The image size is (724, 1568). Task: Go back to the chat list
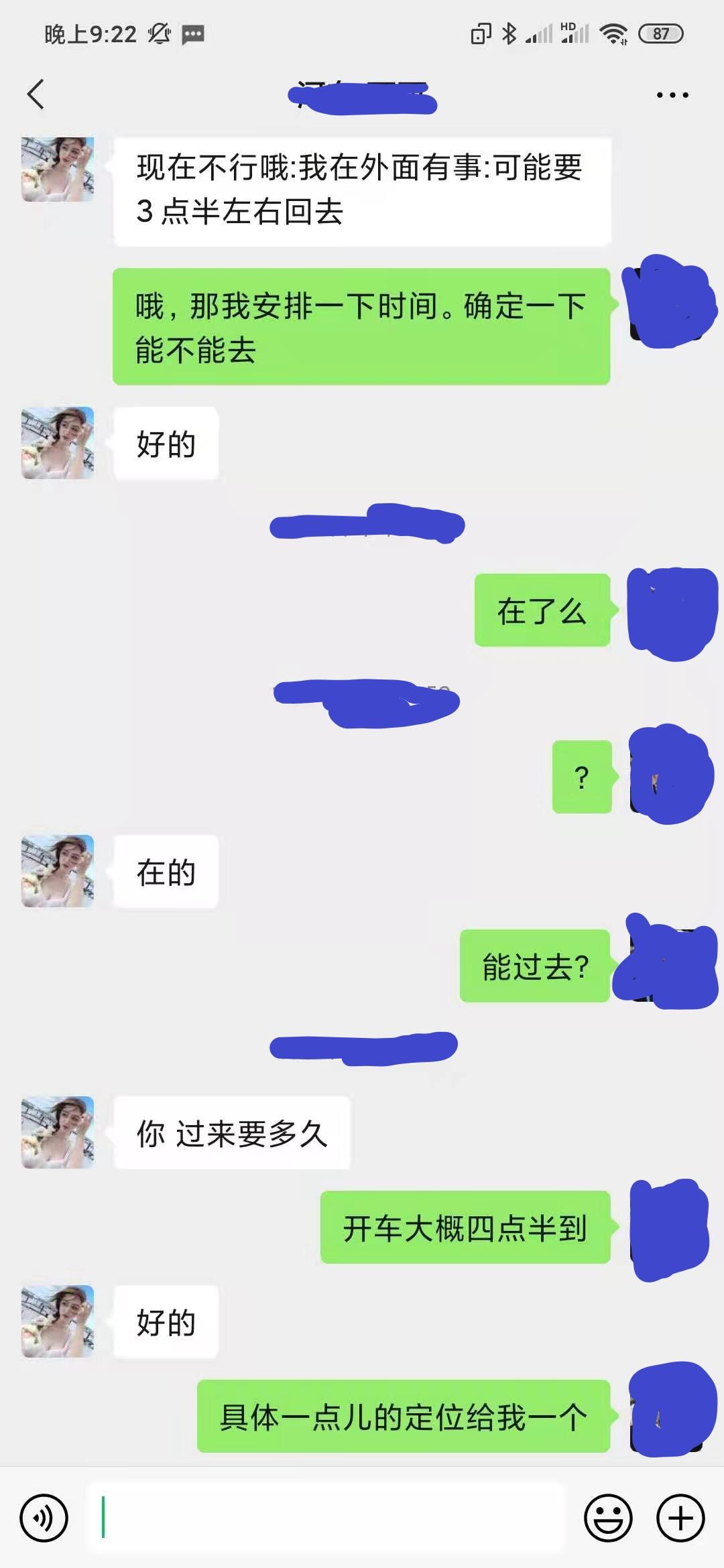[36, 94]
